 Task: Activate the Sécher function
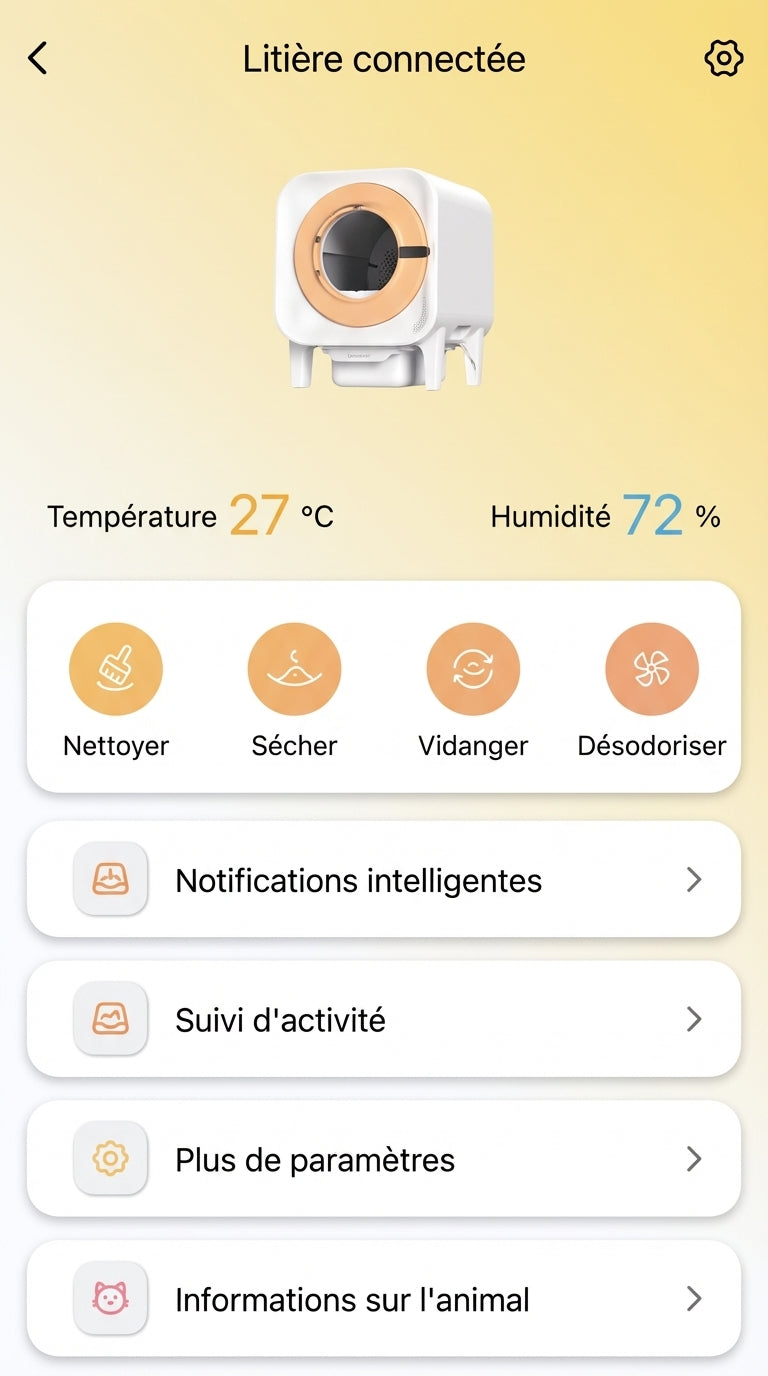point(294,670)
